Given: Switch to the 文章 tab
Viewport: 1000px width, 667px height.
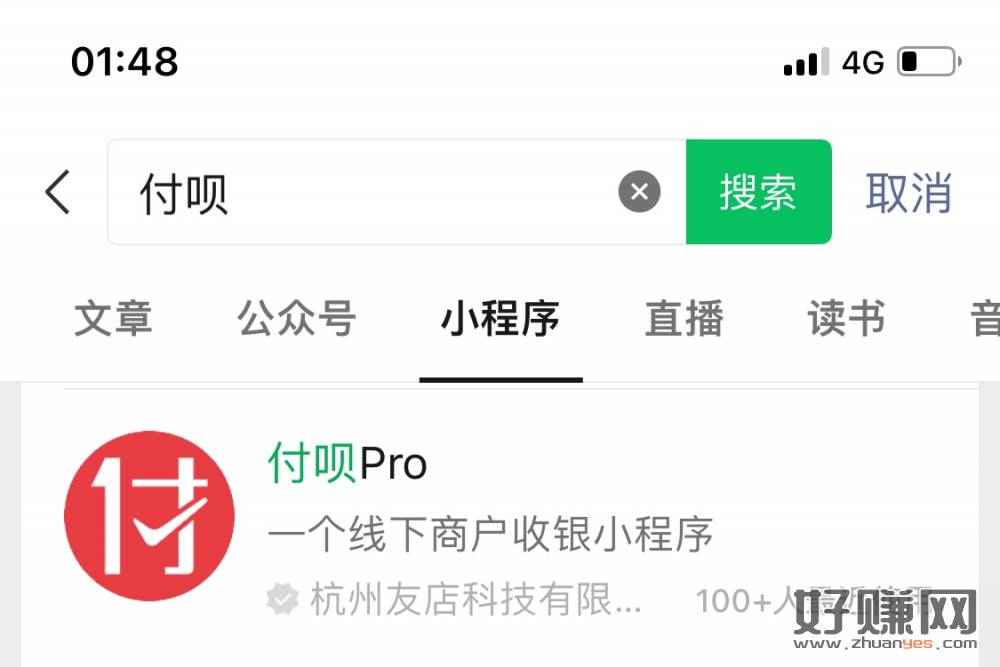Looking at the screenshot, I should pyautogui.click(x=113, y=319).
